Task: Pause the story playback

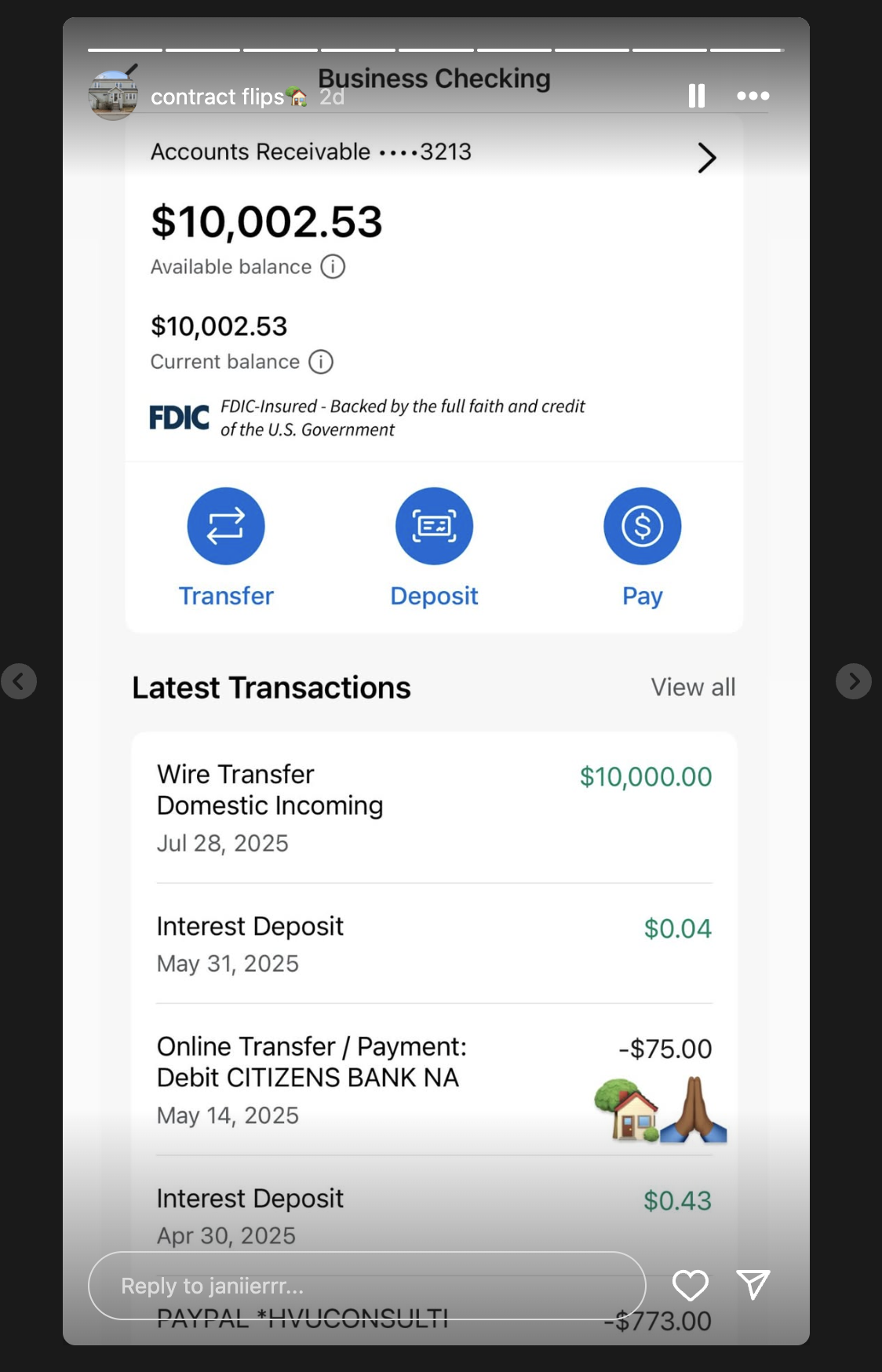Action: pyautogui.click(x=696, y=96)
